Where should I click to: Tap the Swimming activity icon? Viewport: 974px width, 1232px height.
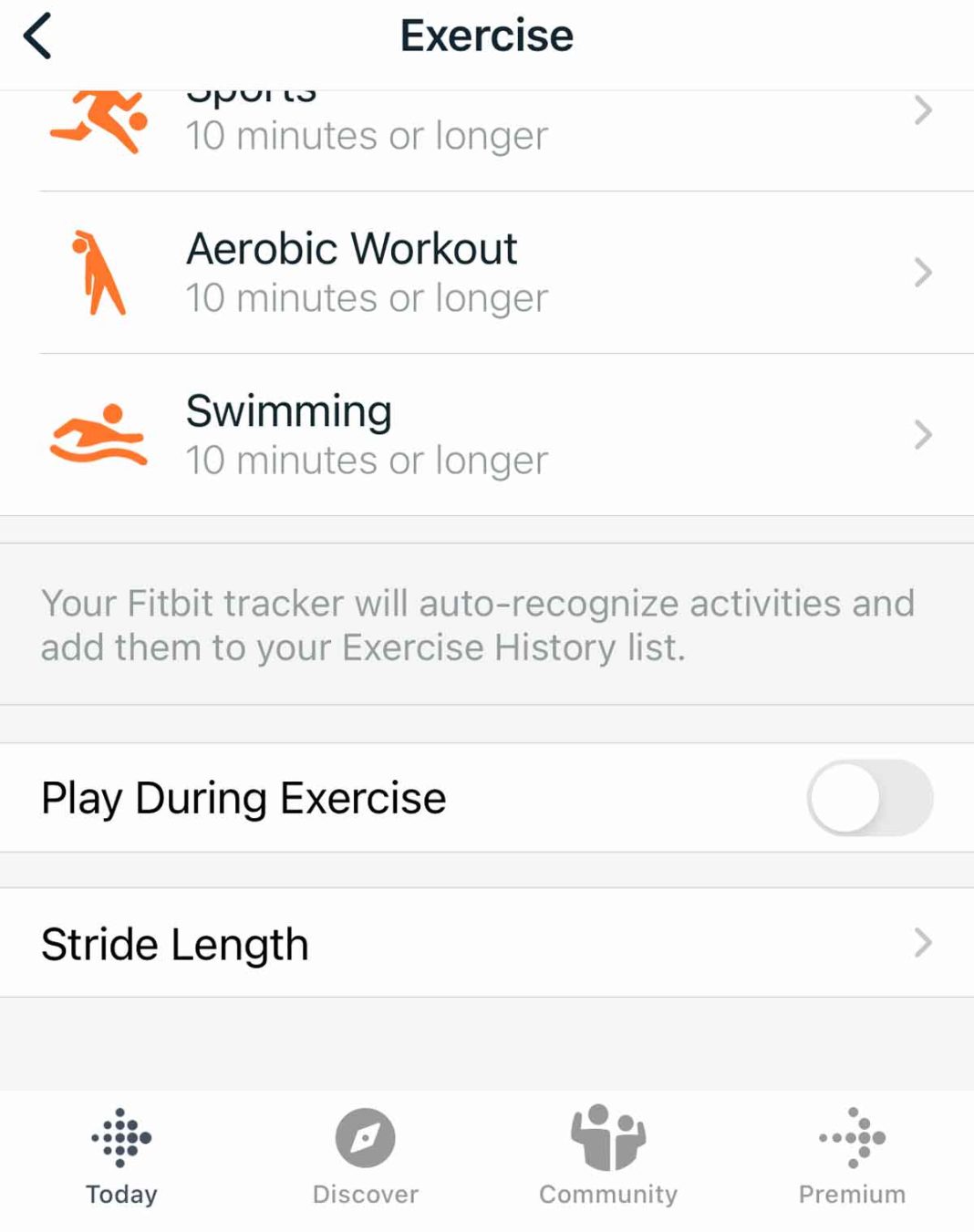coord(100,434)
